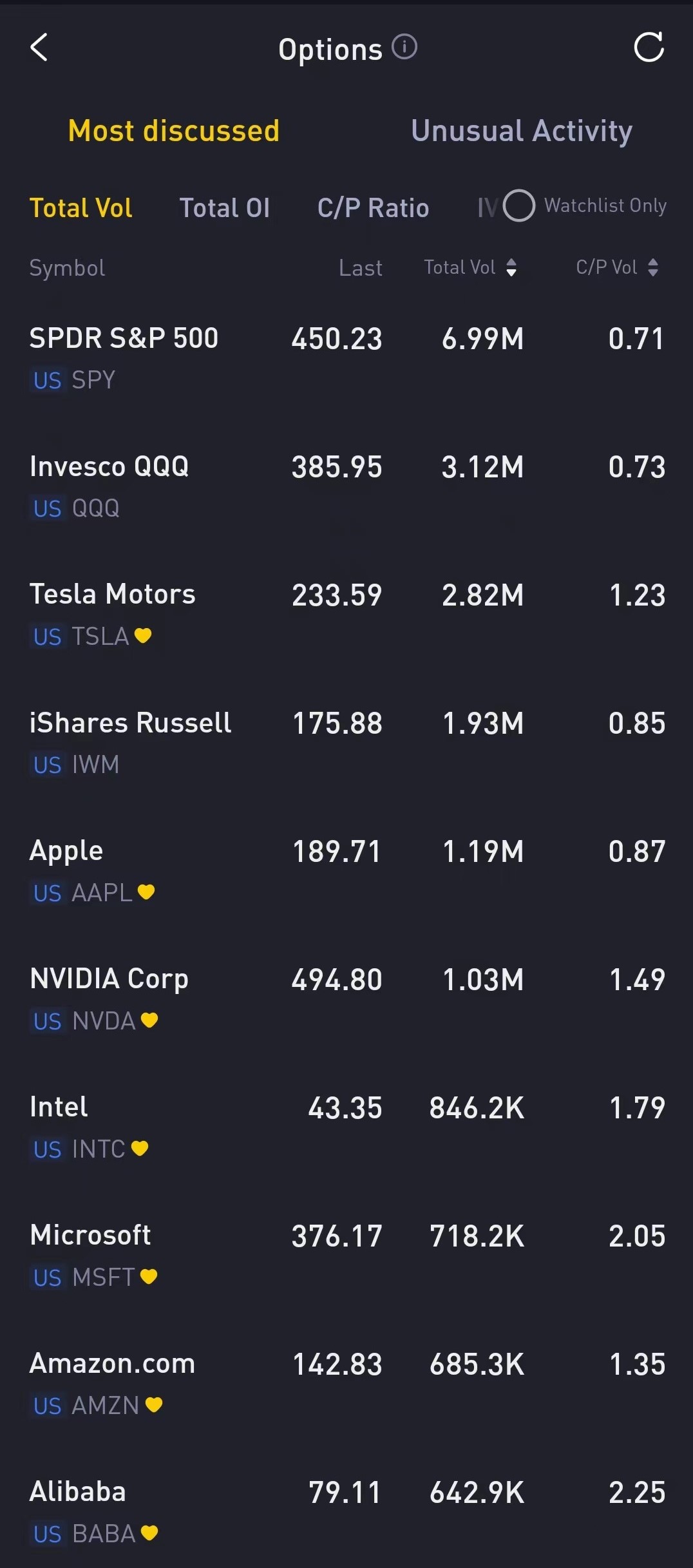The width and height of the screenshot is (693, 1568).
Task: Tap the heart icon next to AAPL
Action: (147, 893)
